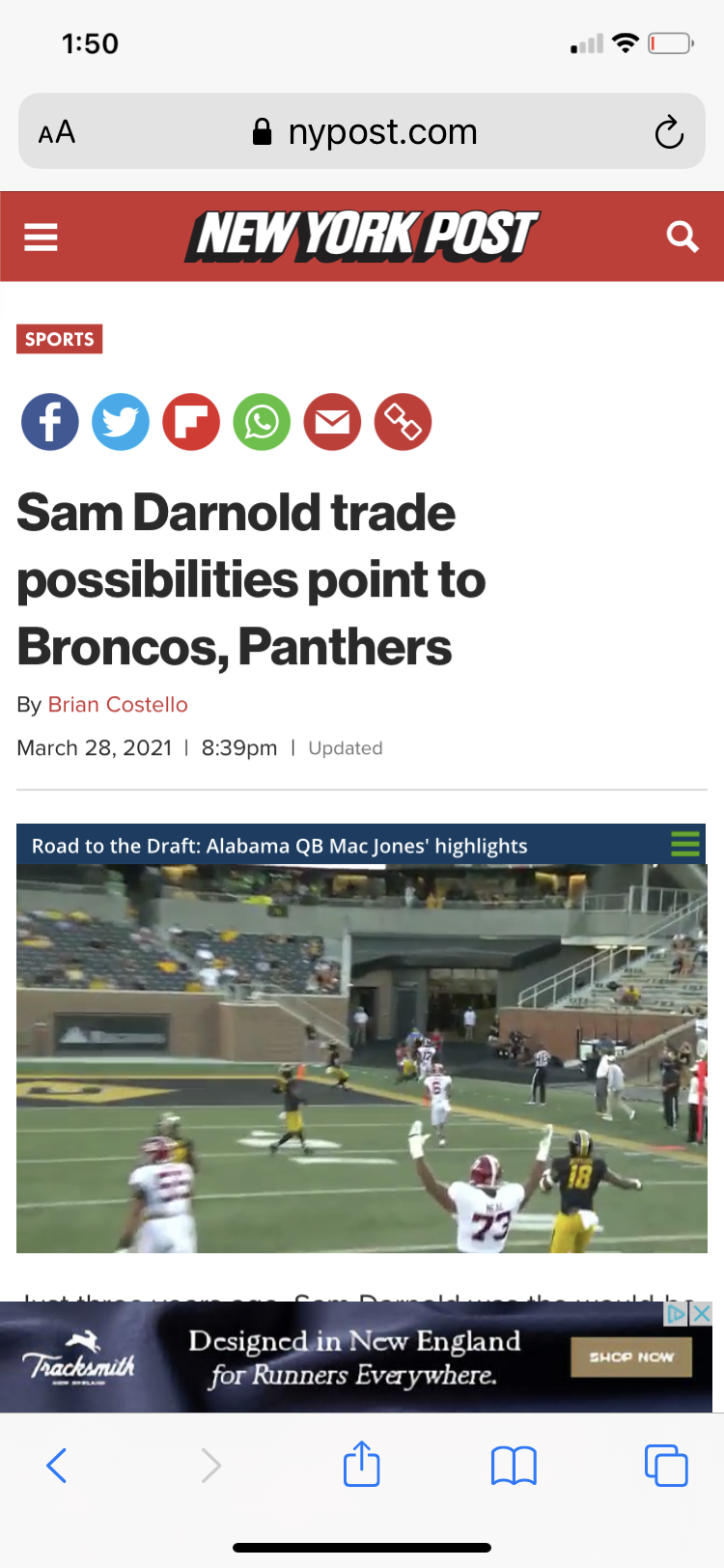The image size is (724, 1568).
Task: Open author Brian Costello's page
Action: coord(118,705)
